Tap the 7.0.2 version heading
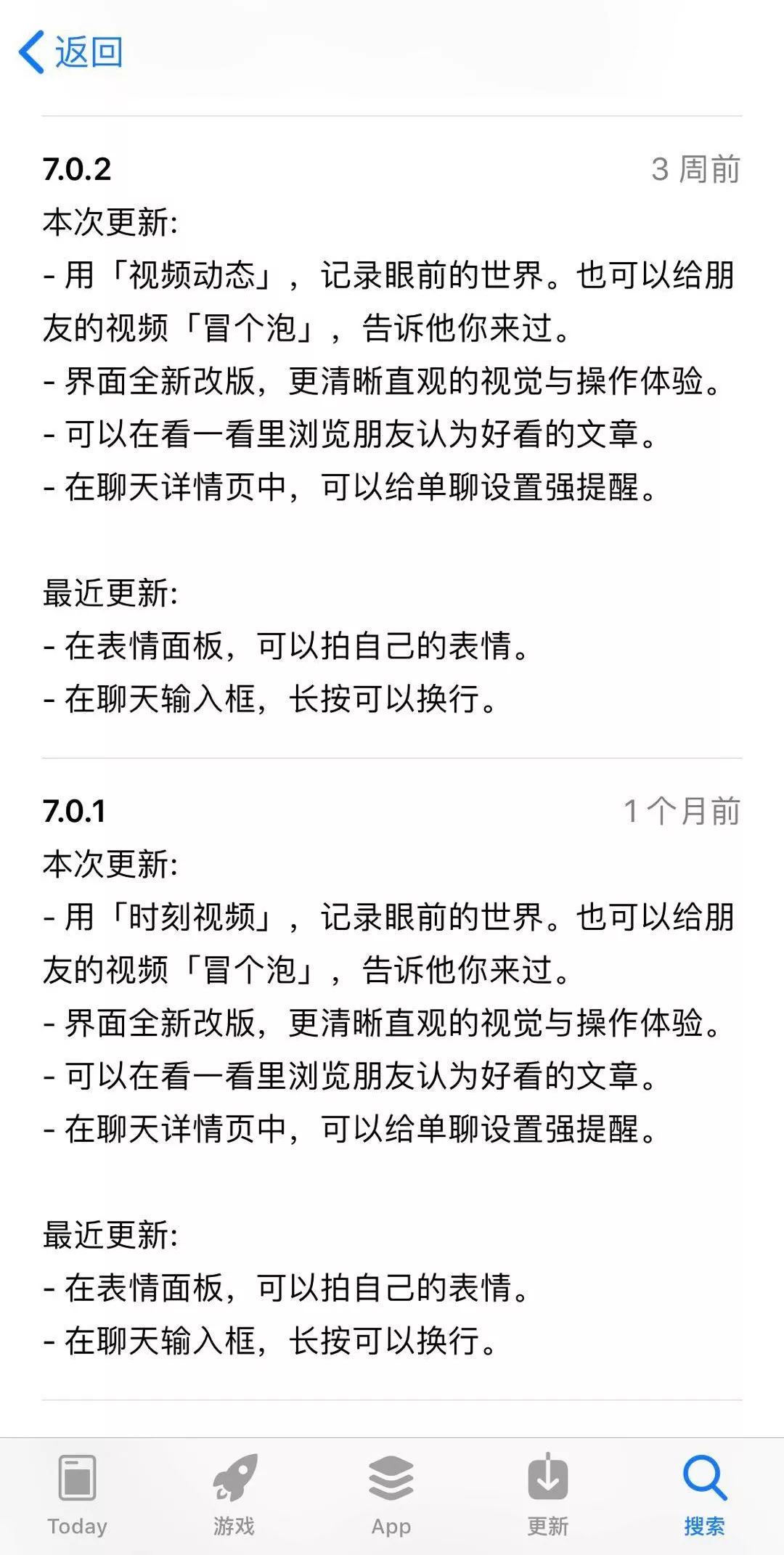 coord(74,168)
